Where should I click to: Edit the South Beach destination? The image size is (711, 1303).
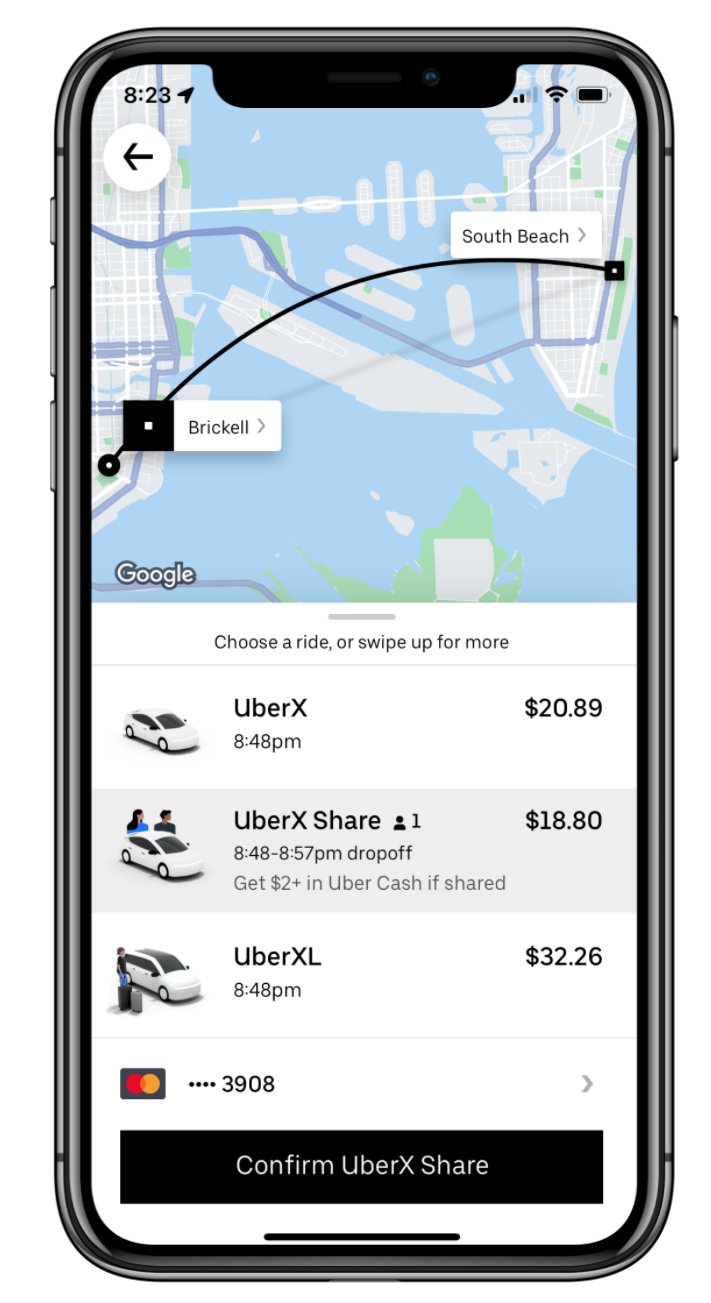[525, 236]
